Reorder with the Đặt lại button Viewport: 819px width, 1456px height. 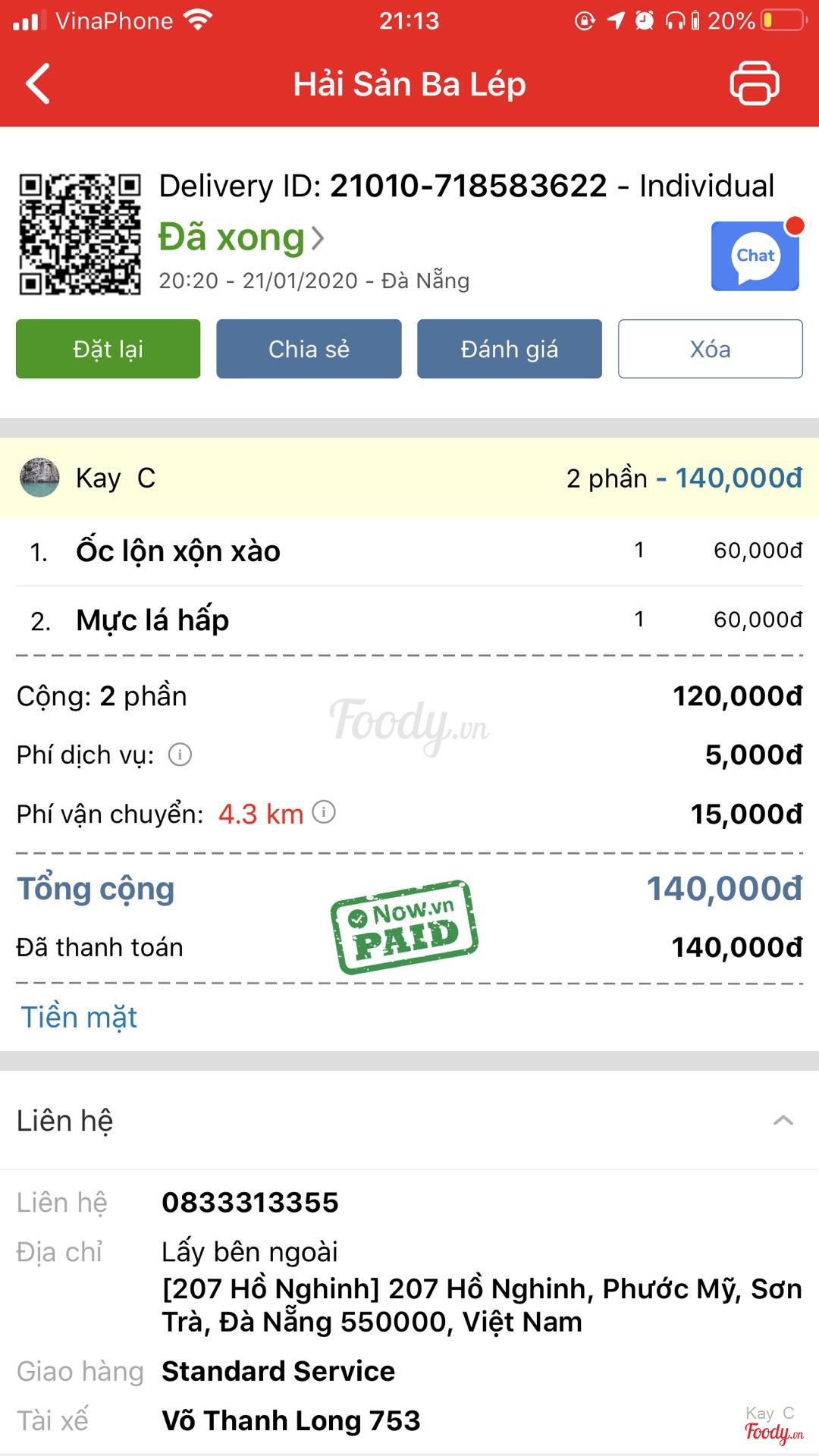click(x=108, y=349)
